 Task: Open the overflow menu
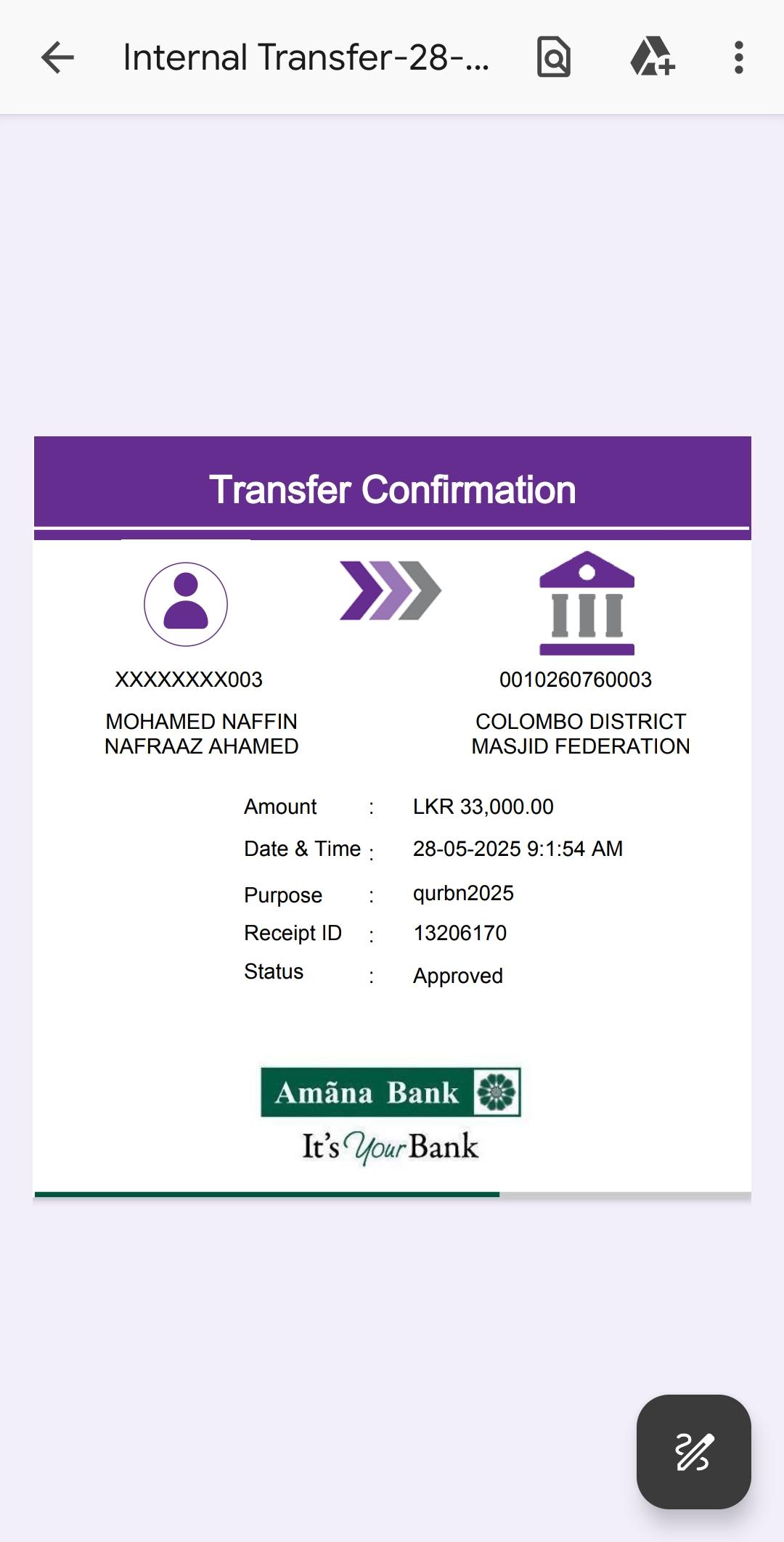(738, 57)
